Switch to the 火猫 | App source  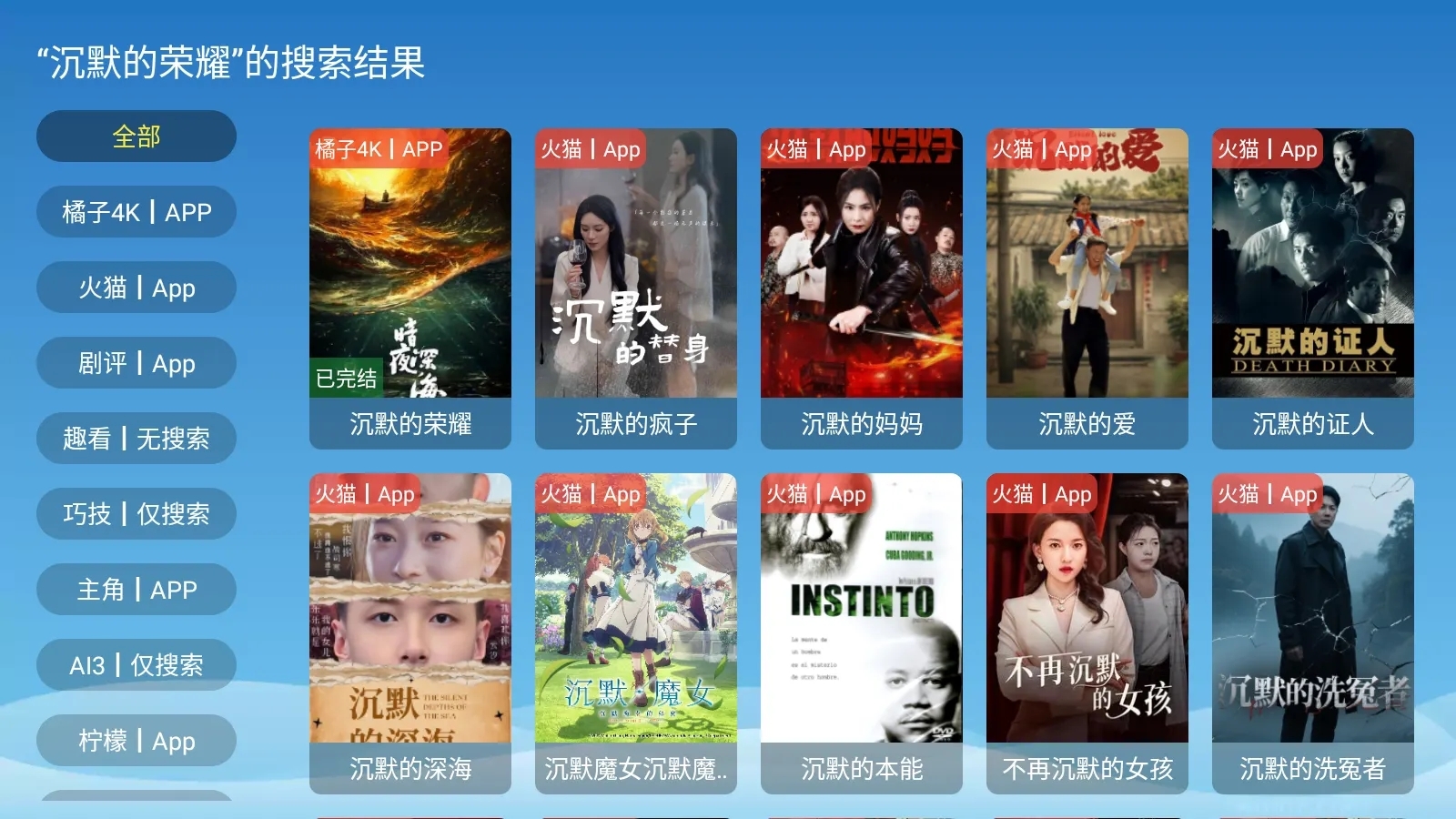[x=136, y=288]
